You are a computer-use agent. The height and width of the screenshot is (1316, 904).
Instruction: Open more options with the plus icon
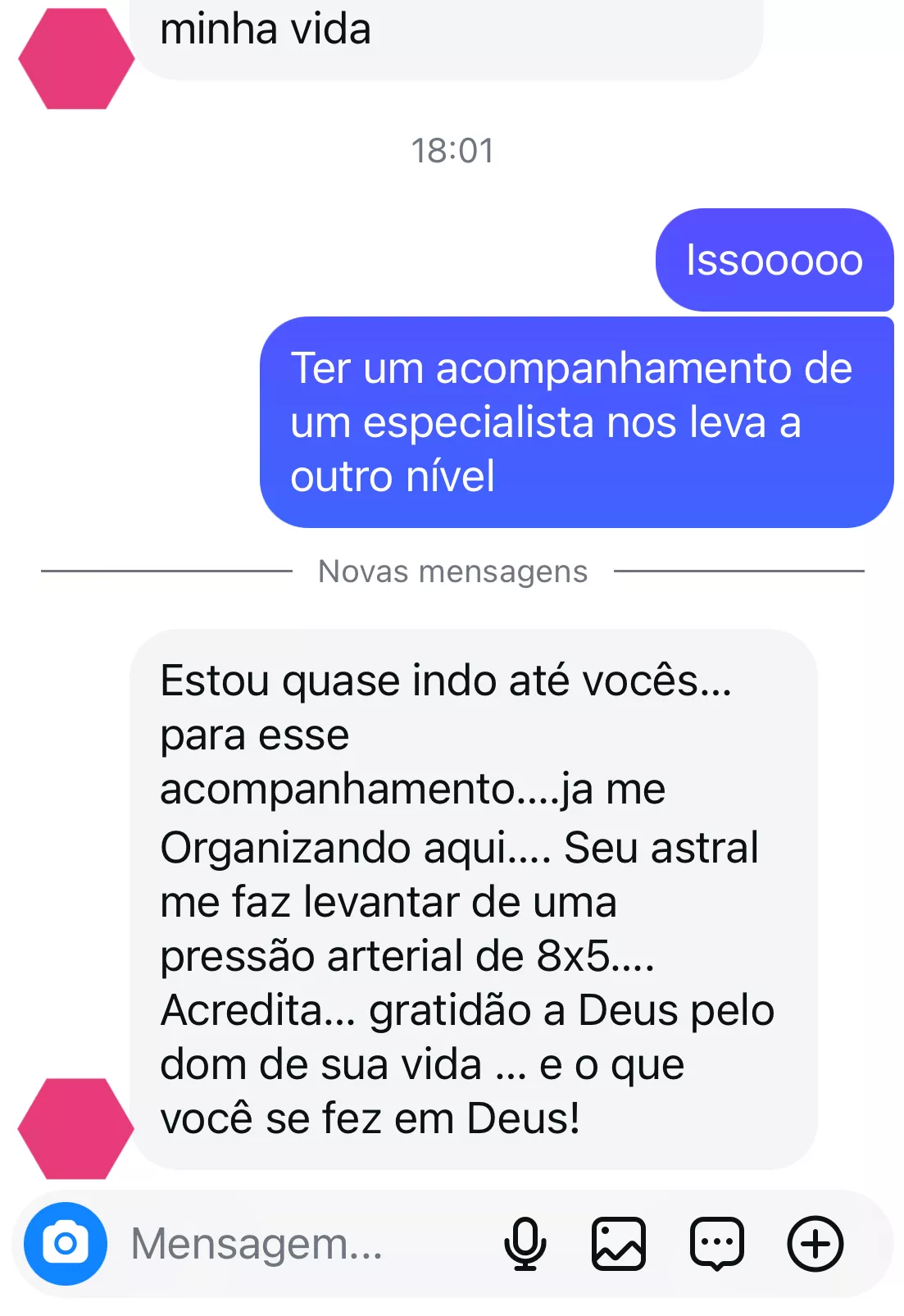coord(815,1244)
